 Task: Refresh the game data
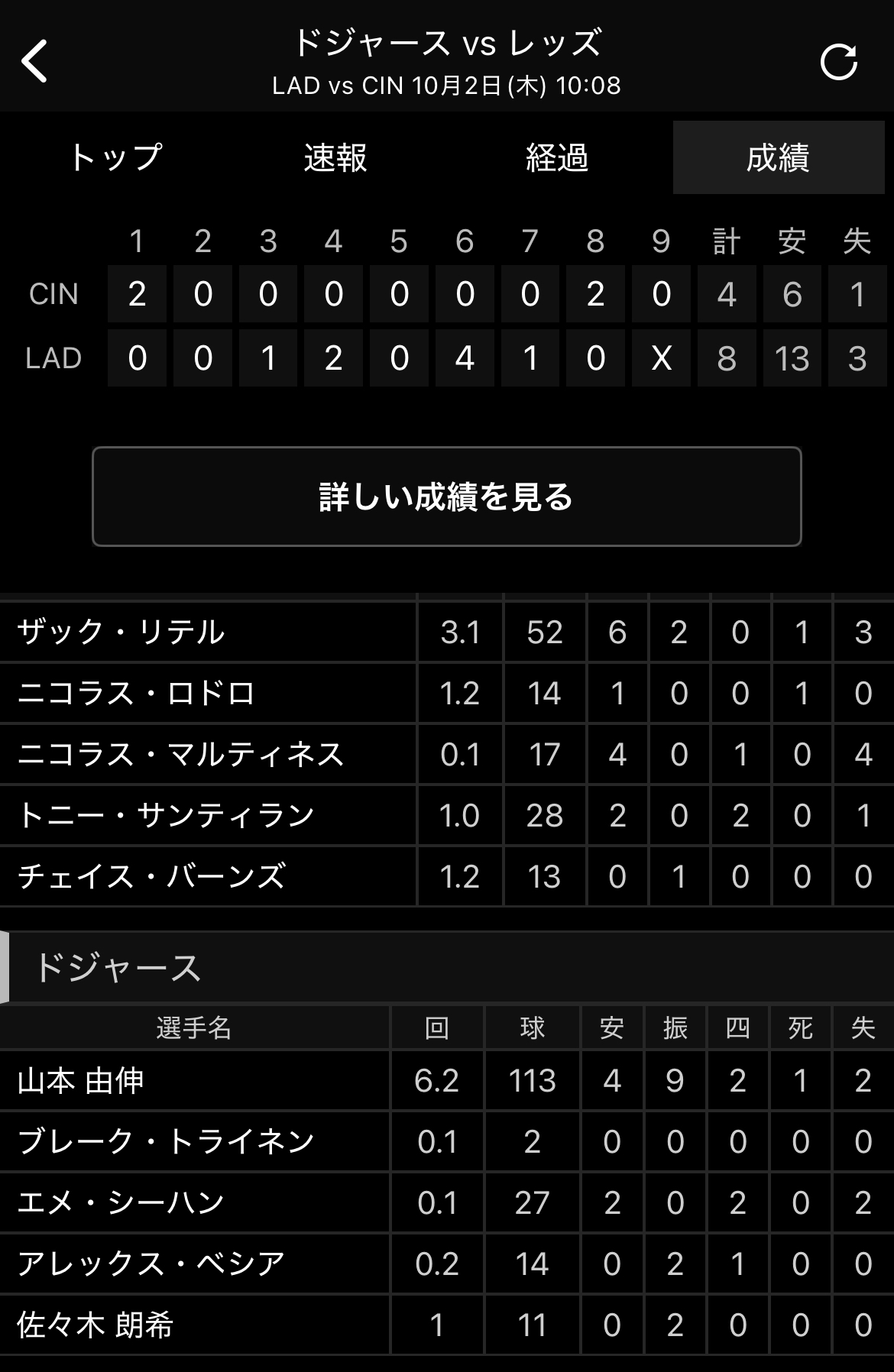(838, 62)
